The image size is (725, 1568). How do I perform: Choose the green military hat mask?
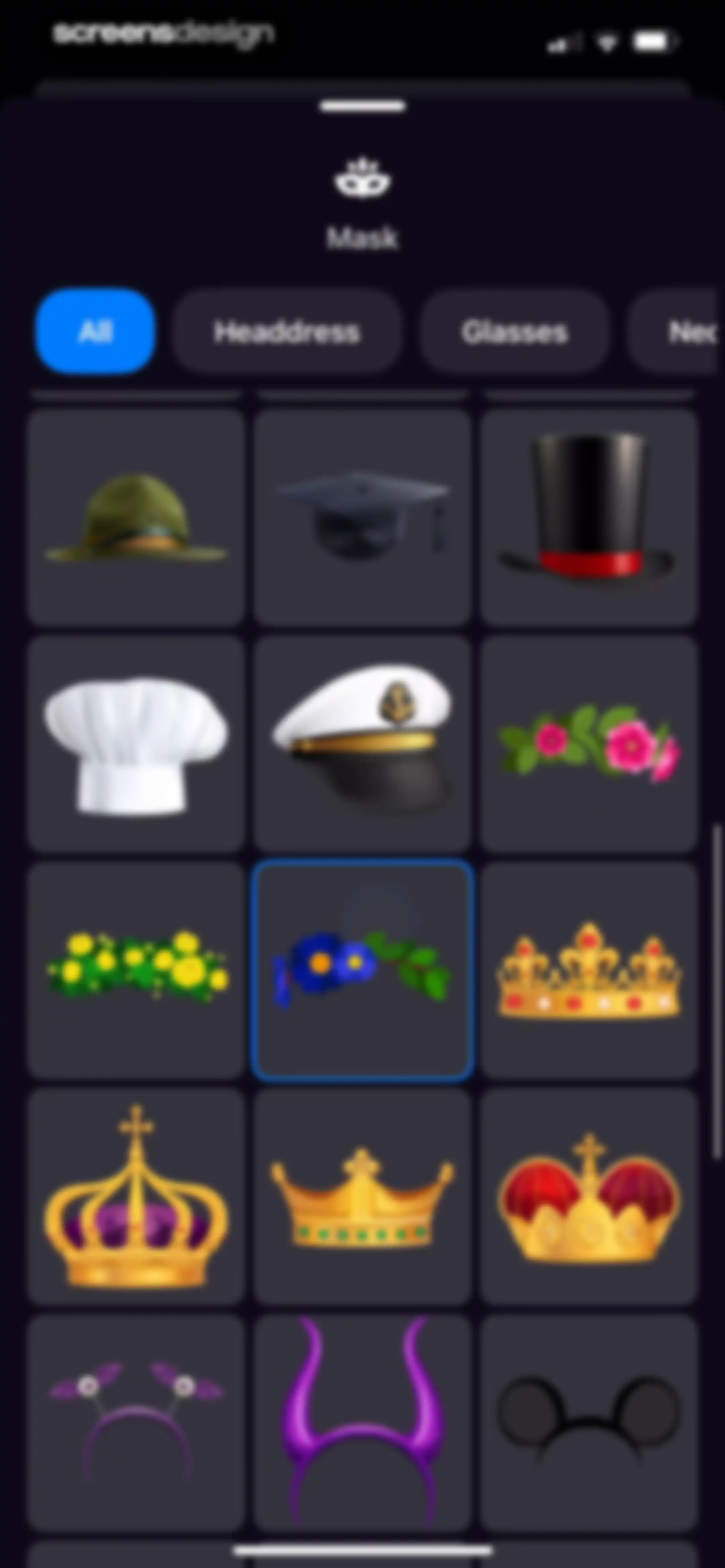136,517
